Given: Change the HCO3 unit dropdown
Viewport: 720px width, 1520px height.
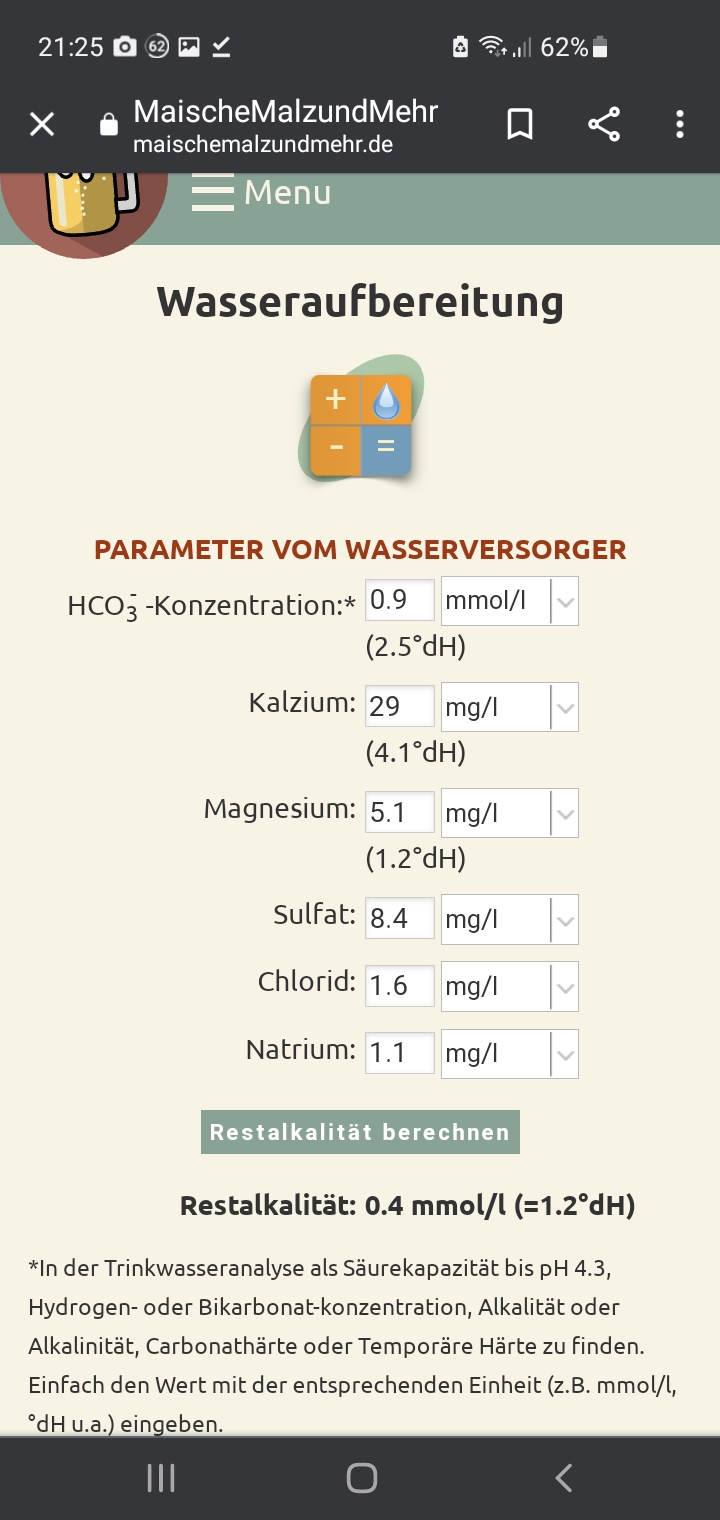Looking at the screenshot, I should 509,602.
